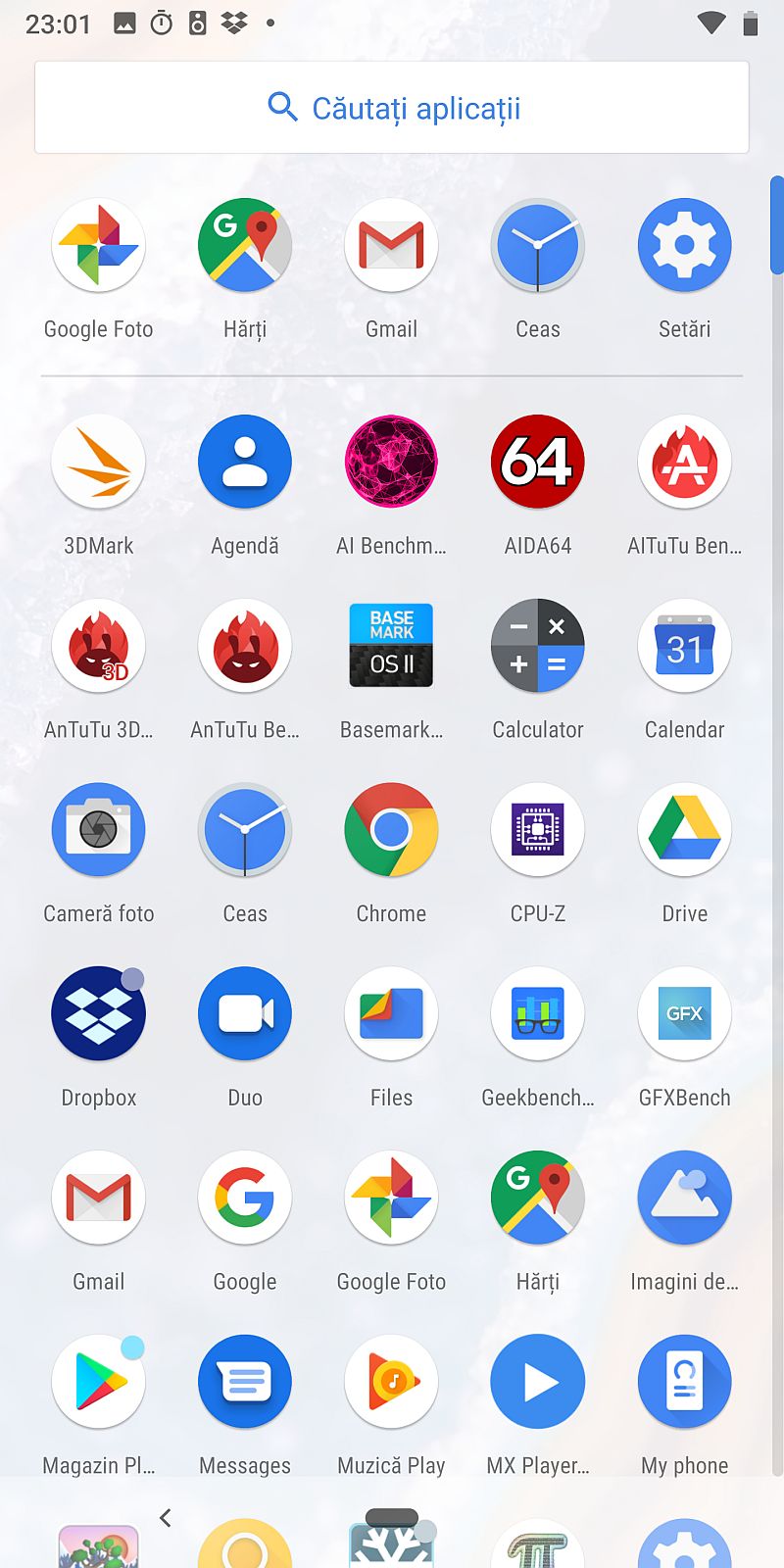Tap the Căutați aplicații search field
784x1568 pixels.
pyautogui.click(x=392, y=108)
